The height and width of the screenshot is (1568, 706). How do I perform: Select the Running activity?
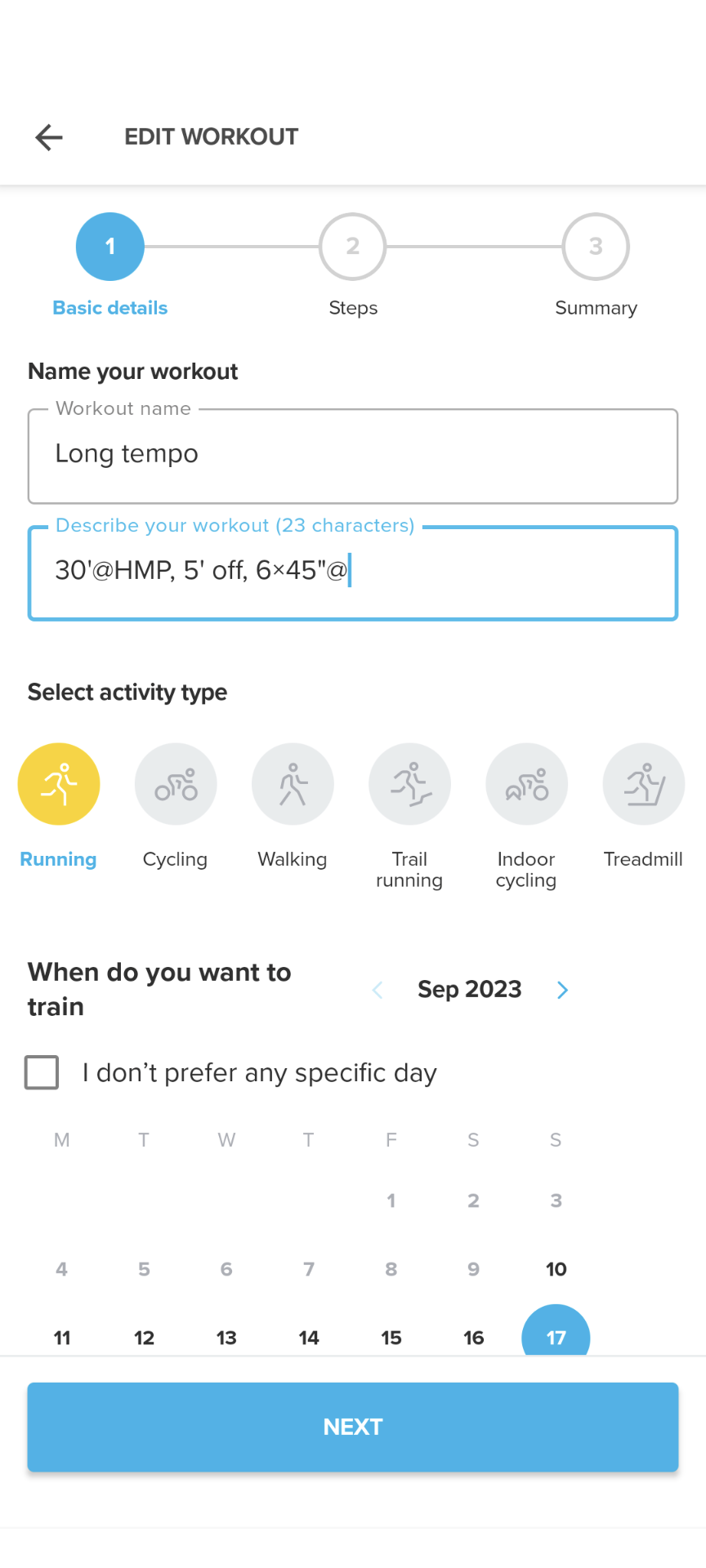[x=59, y=784]
